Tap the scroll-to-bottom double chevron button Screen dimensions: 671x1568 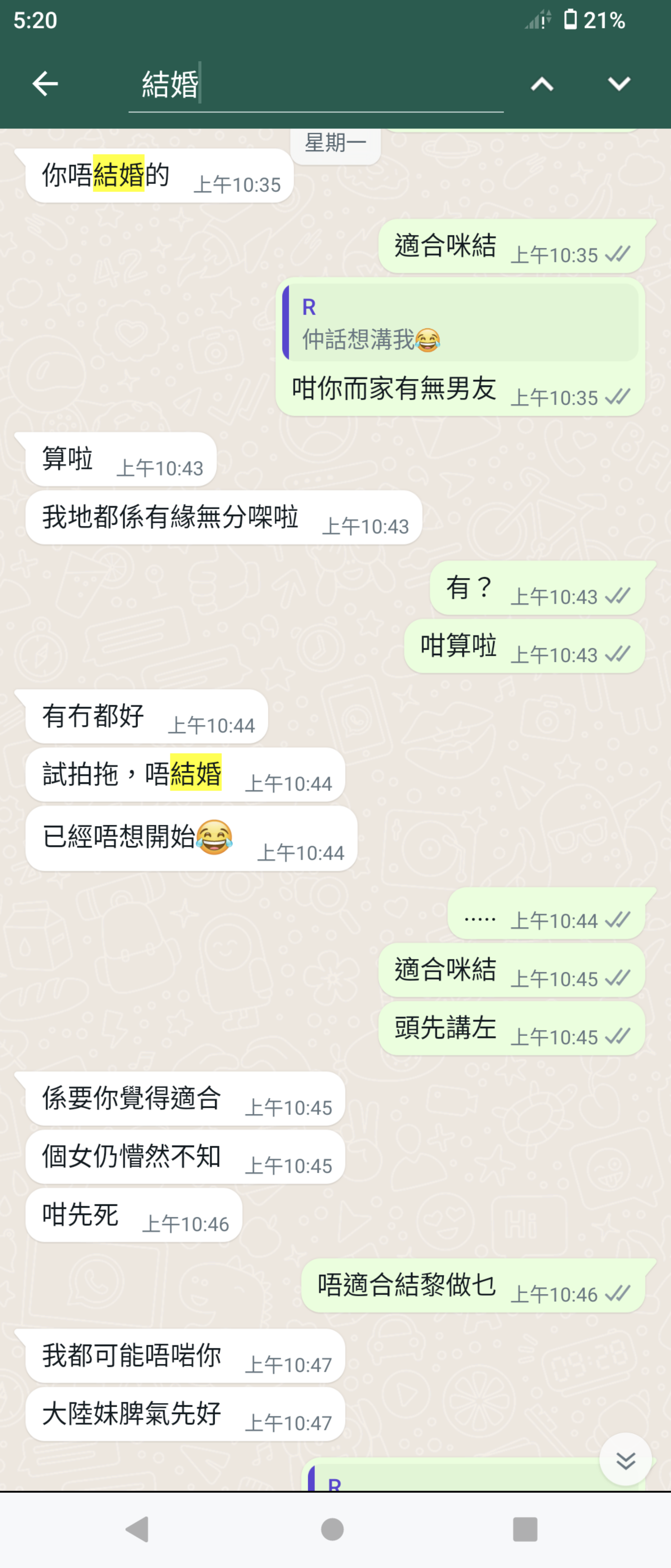tap(625, 1460)
